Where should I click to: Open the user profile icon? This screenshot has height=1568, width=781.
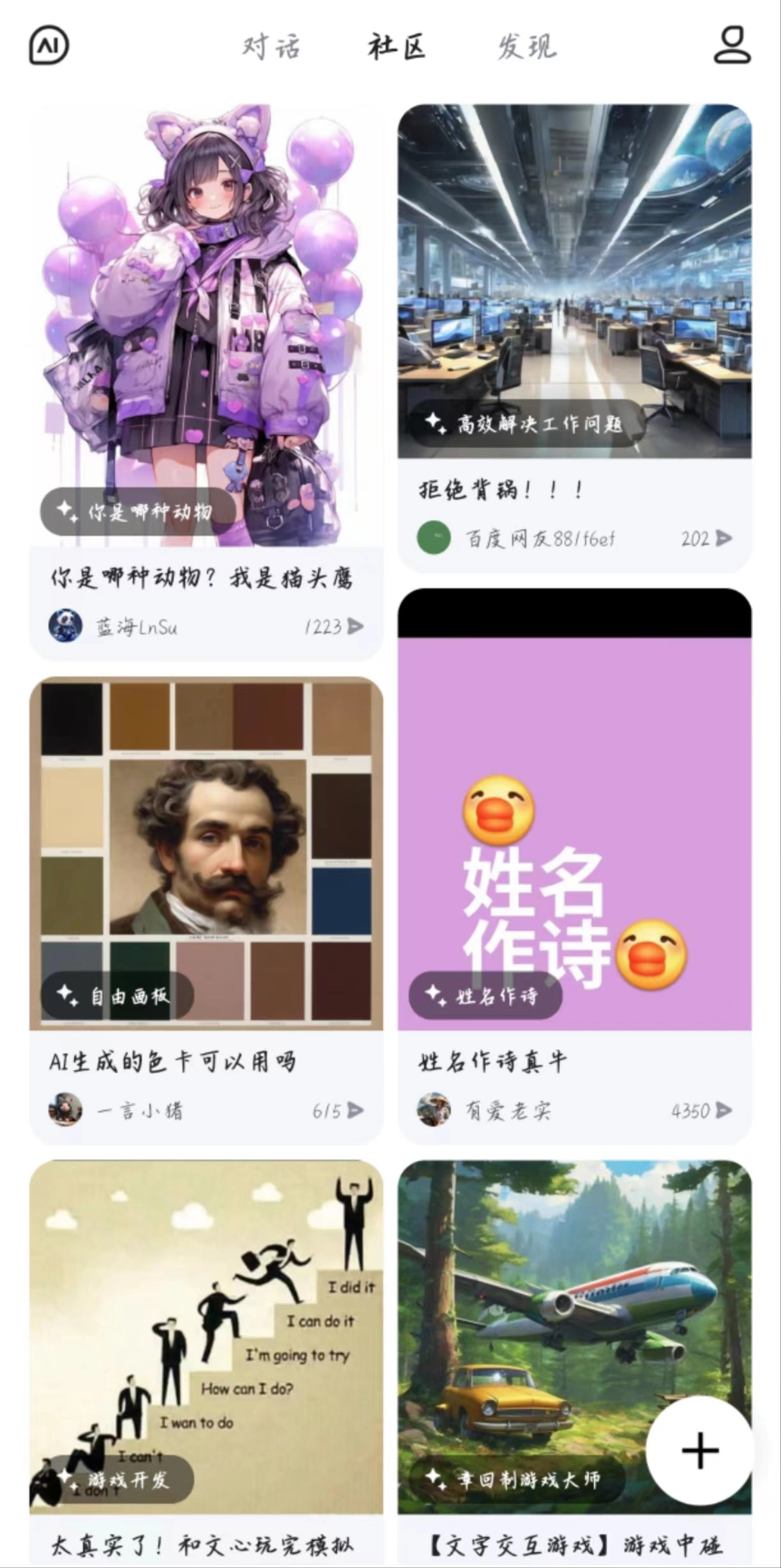[x=732, y=45]
